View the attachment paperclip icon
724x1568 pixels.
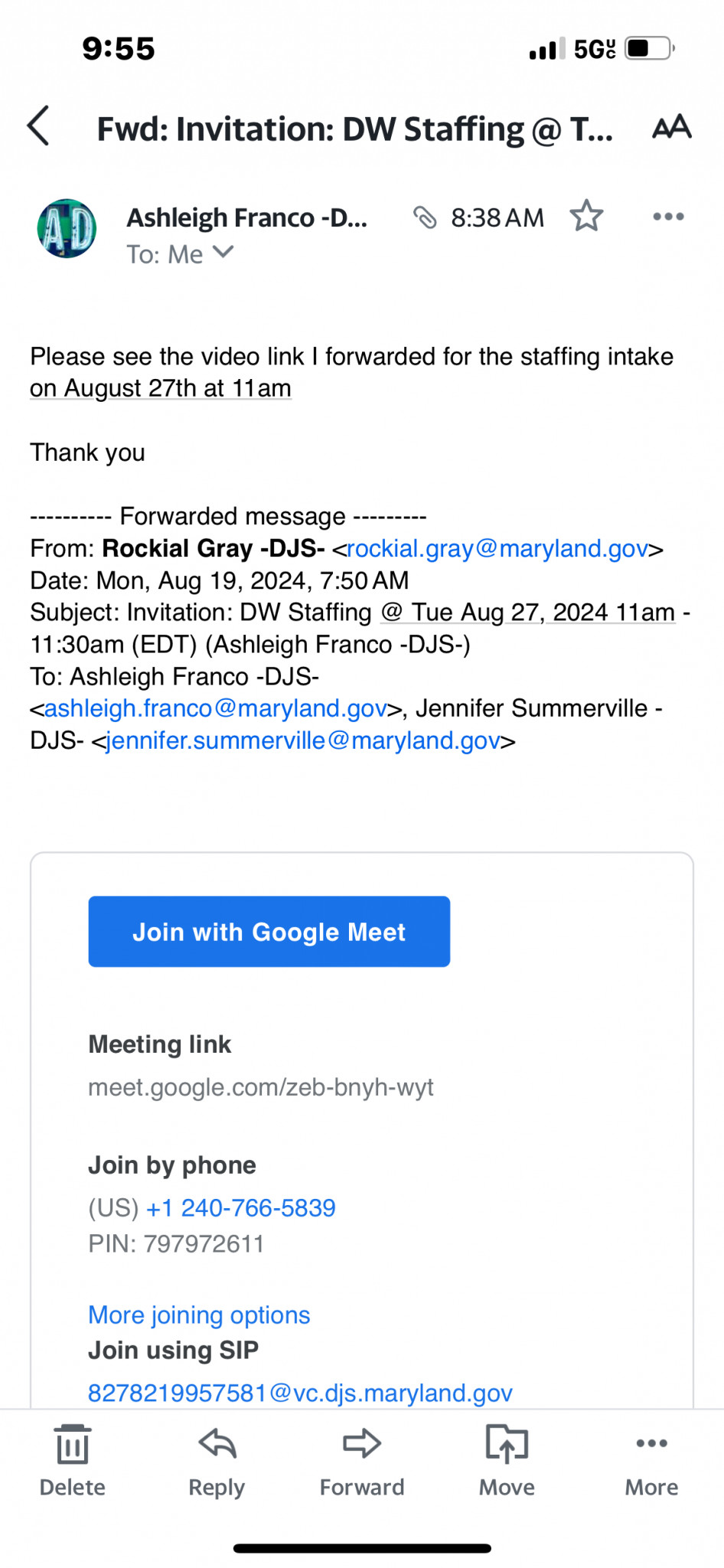(x=425, y=218)
